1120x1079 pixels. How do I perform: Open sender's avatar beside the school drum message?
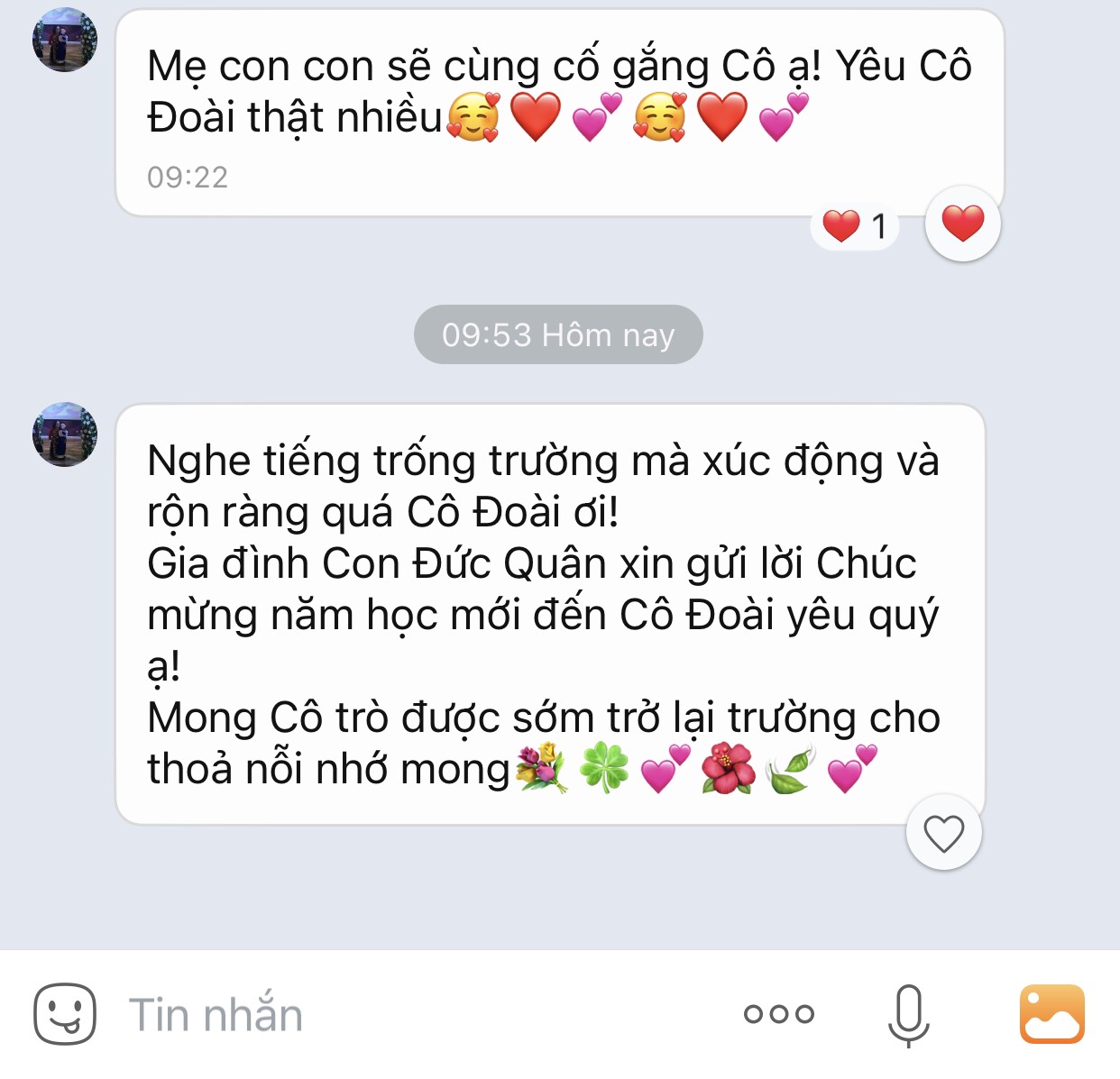click(x=65, y=434)
